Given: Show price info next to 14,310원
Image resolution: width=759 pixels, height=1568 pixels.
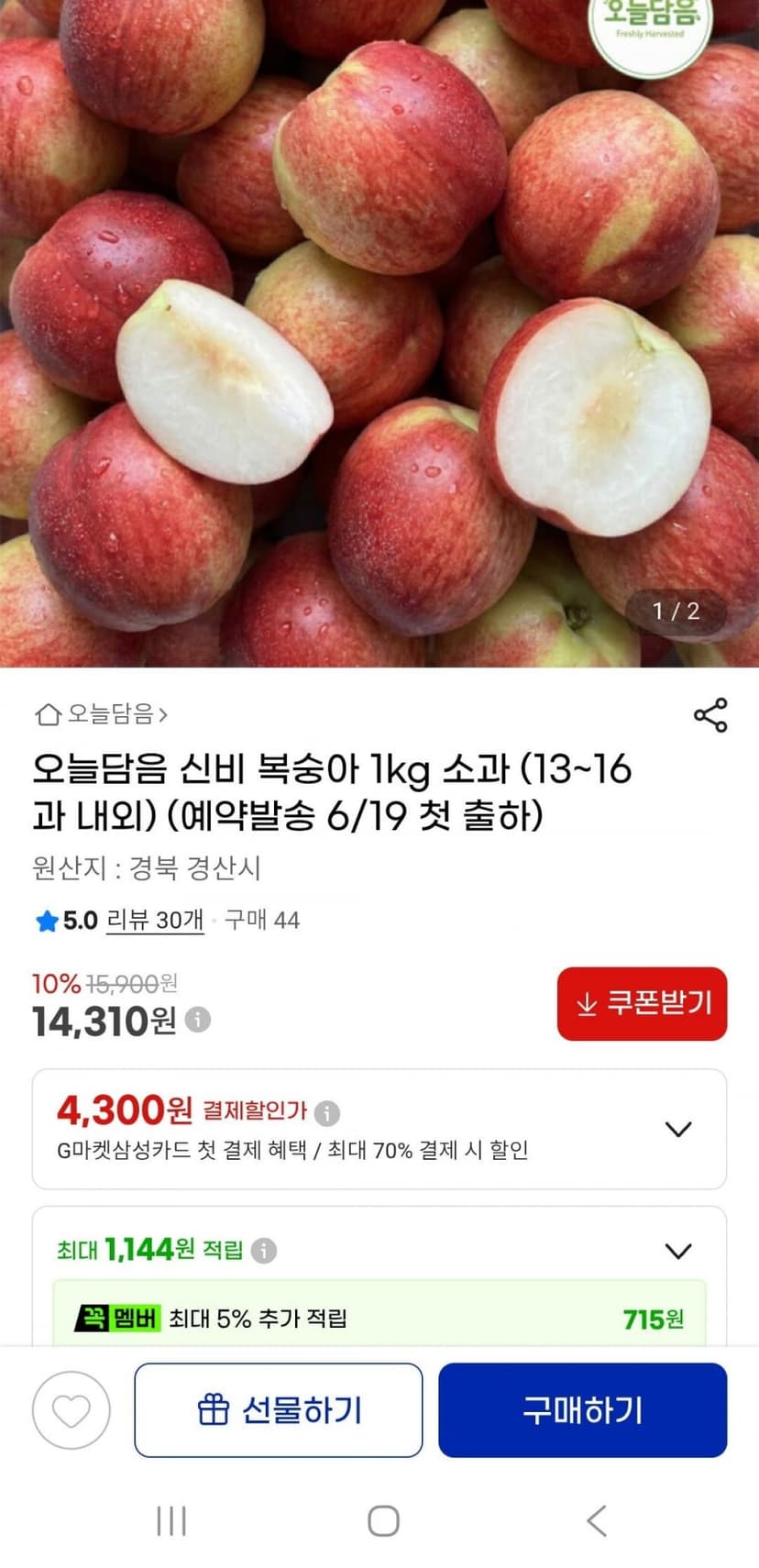Looking at the screenshot, I should coord(198,1020).
